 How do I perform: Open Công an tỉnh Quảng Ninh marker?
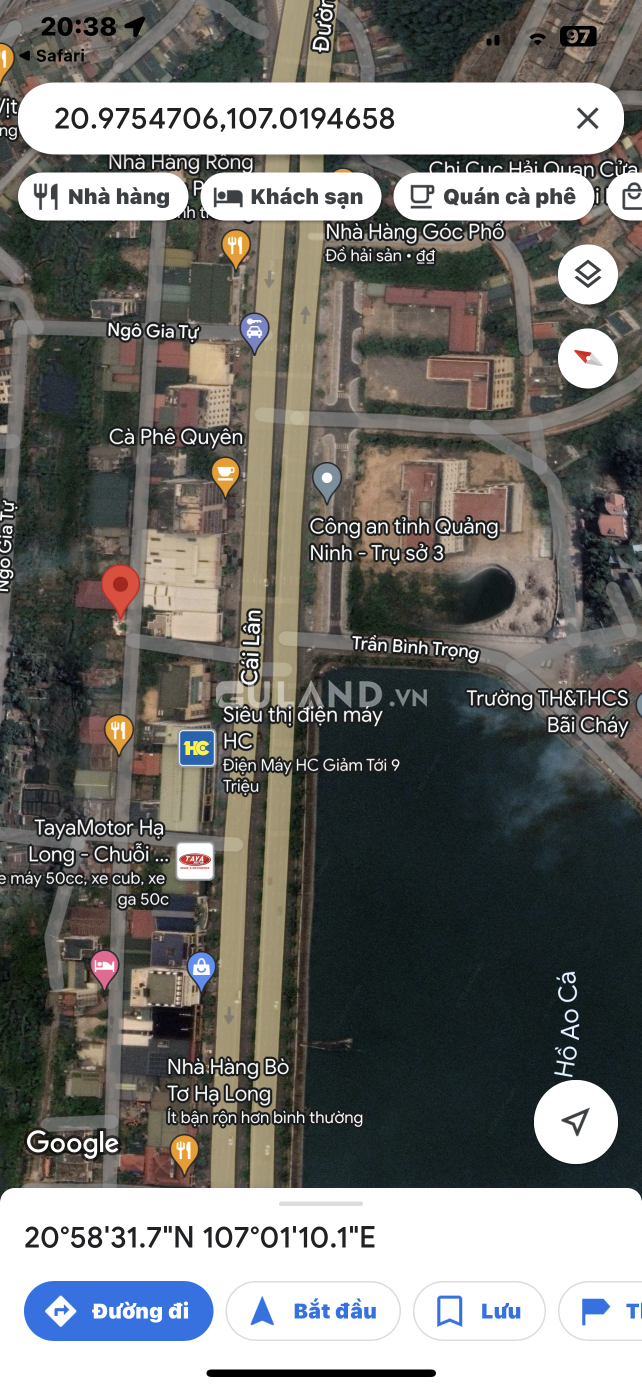point(327,481)
